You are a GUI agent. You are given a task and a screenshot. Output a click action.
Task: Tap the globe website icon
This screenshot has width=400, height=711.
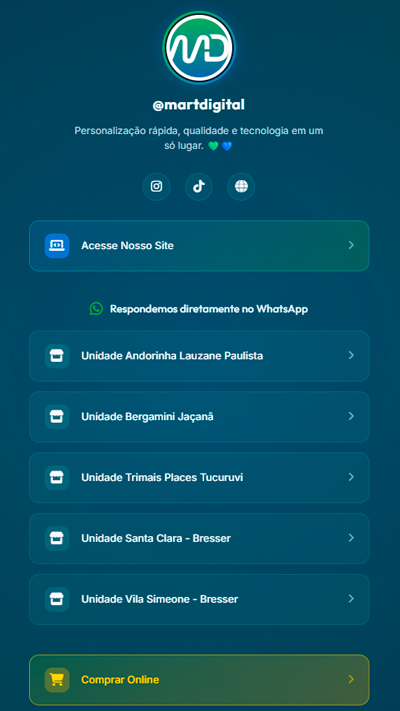point(241,186)
